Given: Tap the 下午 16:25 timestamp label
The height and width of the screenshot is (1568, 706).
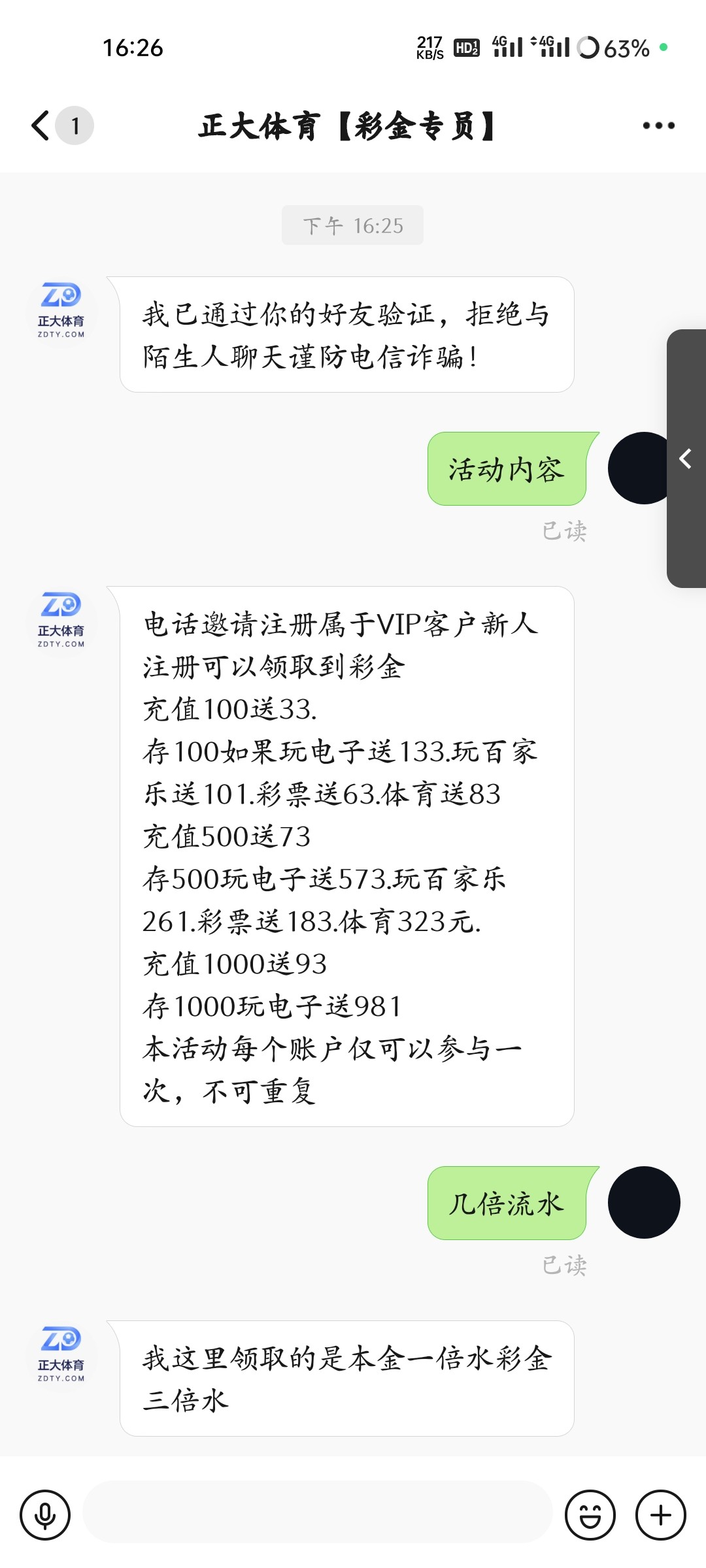Looking at the screenshot, I should point(352,224).
